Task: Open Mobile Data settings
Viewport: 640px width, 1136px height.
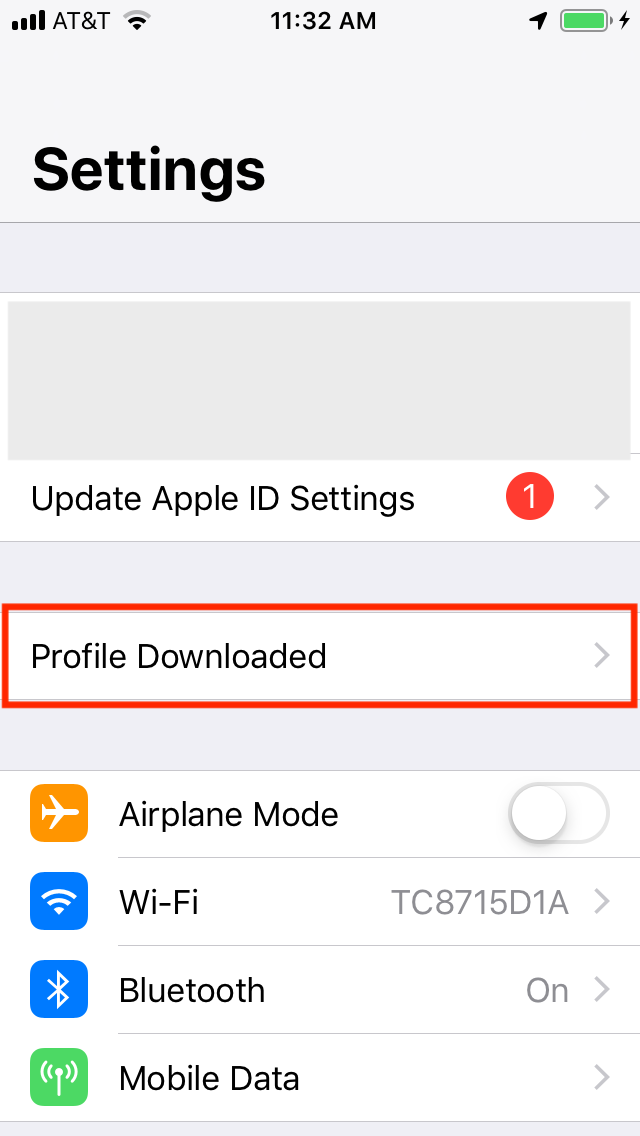Action: 320,1078
